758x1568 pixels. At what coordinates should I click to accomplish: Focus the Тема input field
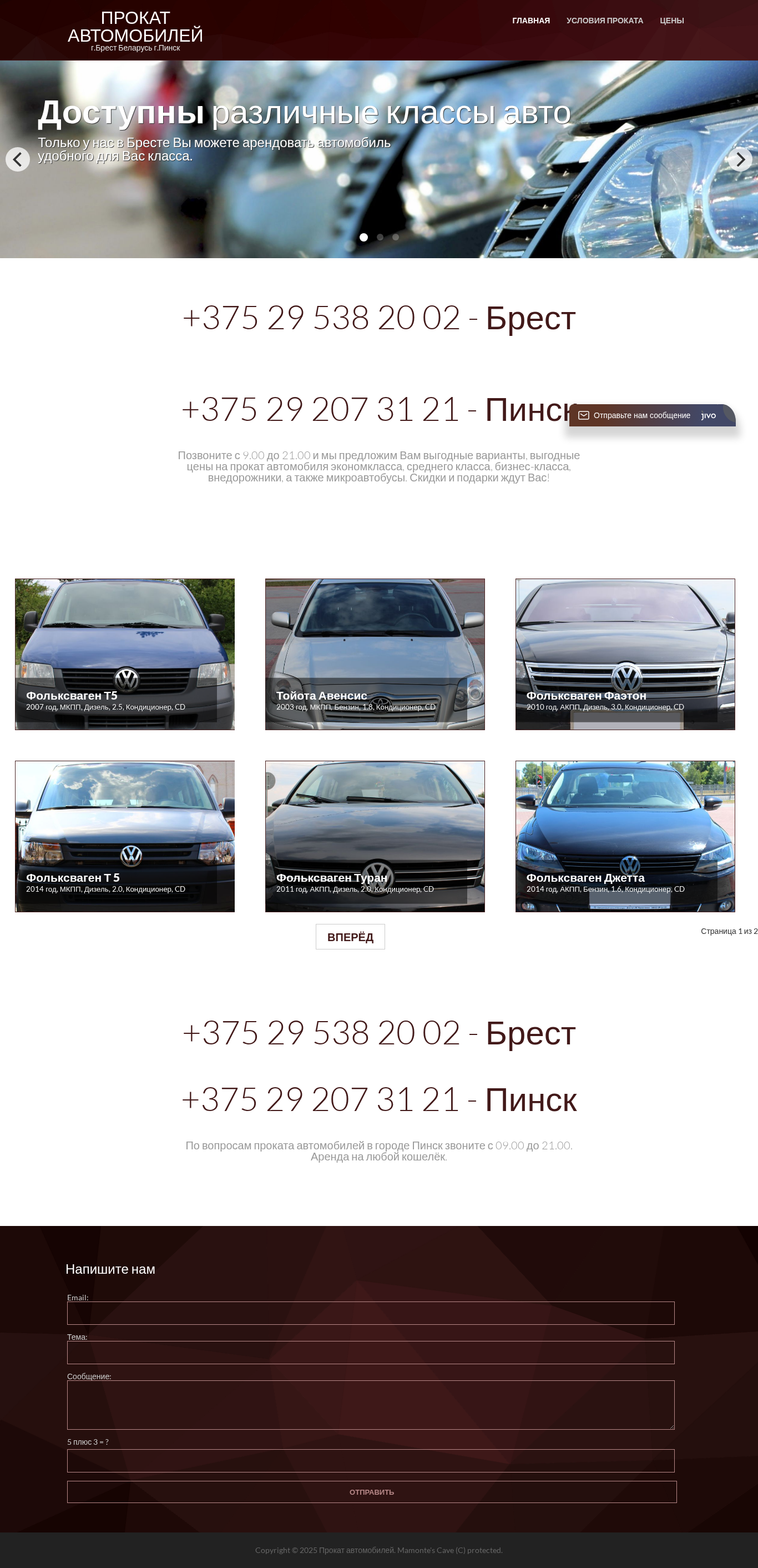(x=371, y=1353)
